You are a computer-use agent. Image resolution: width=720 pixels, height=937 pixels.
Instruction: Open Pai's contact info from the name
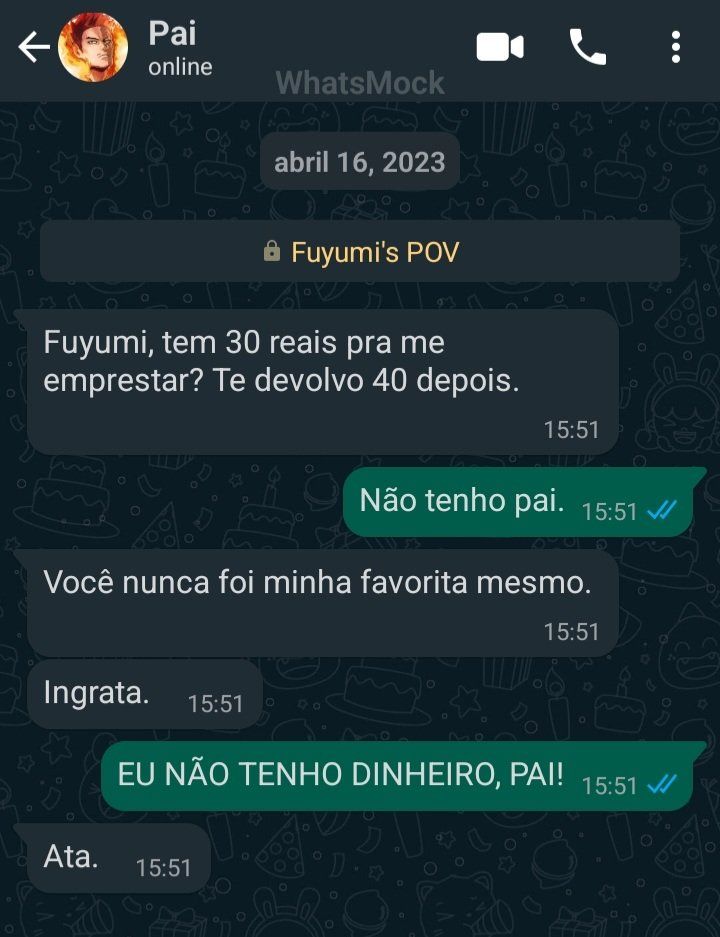pos(173,34)
